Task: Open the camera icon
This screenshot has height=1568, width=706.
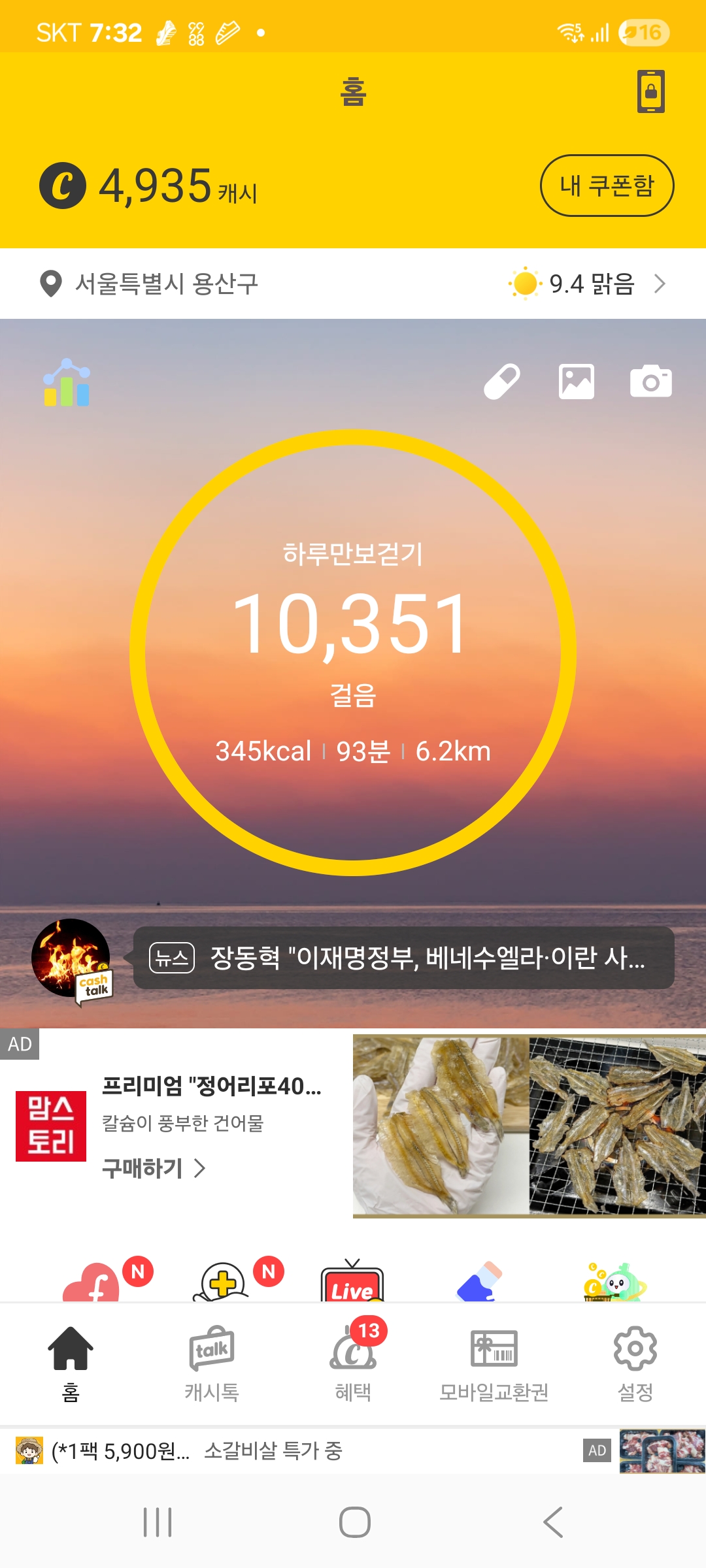Action: pyautogui.click(x=650, y=382)
